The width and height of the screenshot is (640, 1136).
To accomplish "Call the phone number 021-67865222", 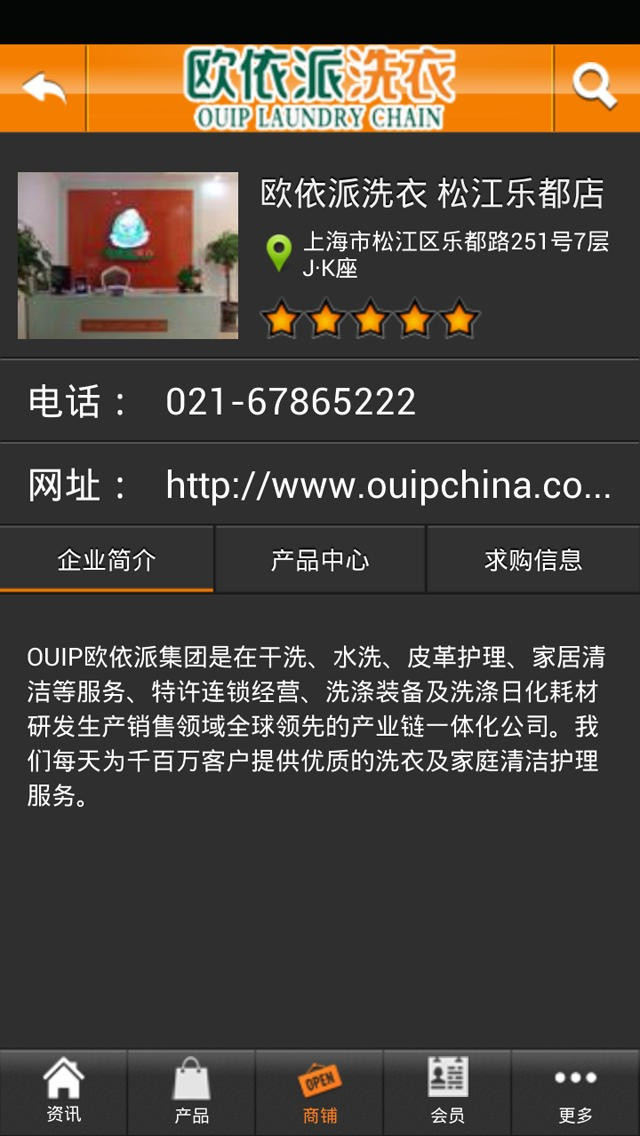I will pyautogui.click(x=290, y=402).
